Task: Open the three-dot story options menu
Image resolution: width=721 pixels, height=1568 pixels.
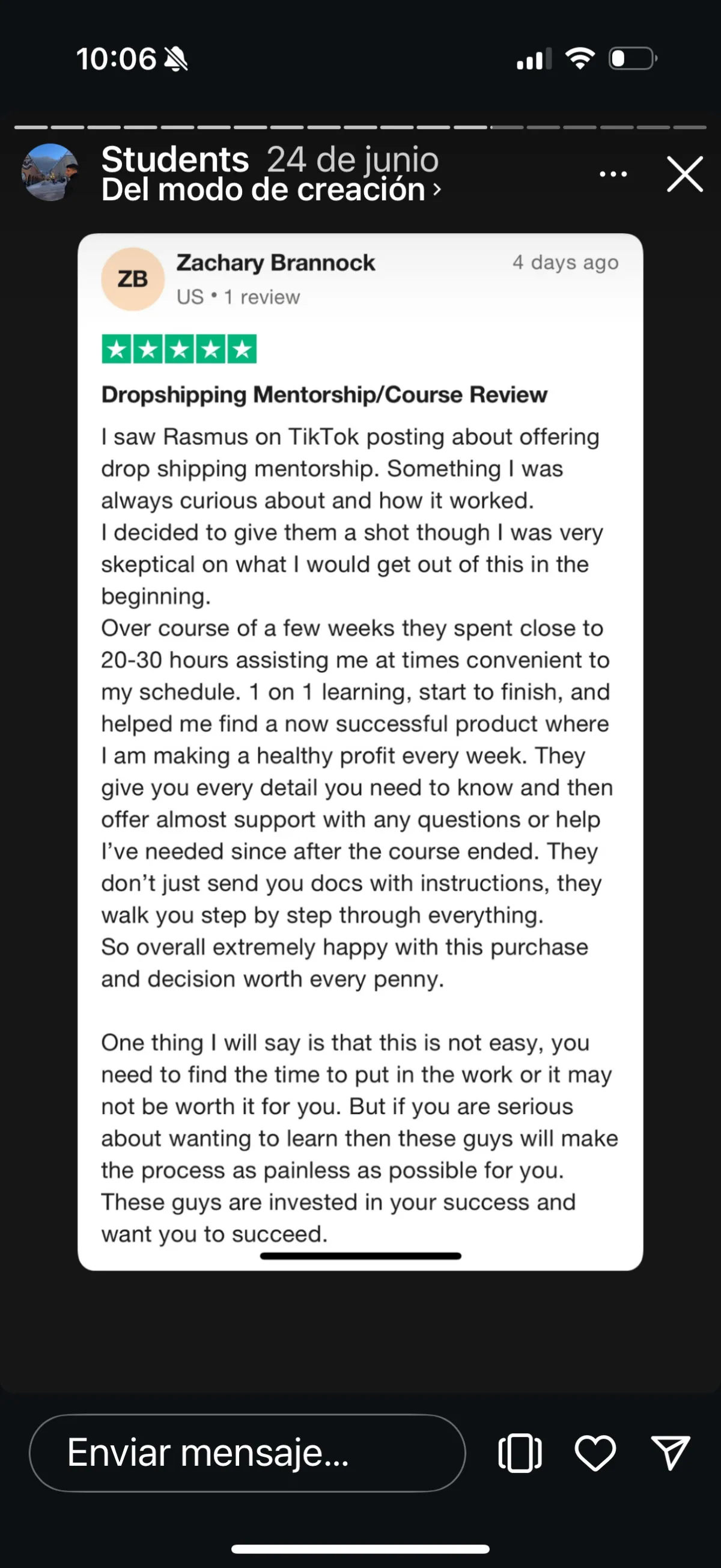Action: (x=613, y=174)
